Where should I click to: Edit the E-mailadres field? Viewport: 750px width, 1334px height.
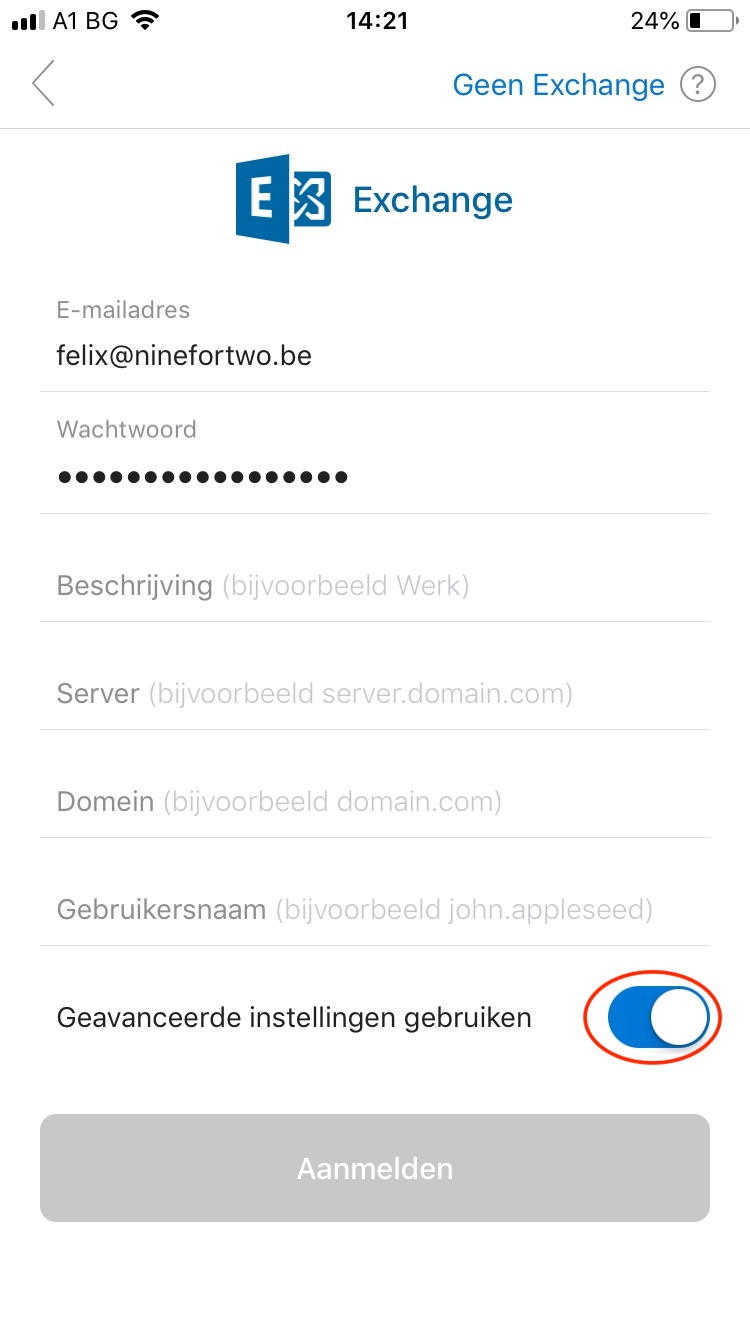click(x=374, y=355)
